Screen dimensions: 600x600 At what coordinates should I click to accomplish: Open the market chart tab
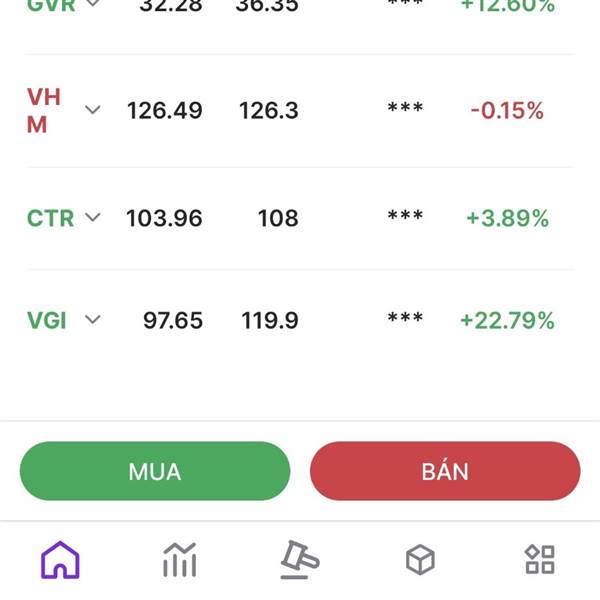point(180,560)
